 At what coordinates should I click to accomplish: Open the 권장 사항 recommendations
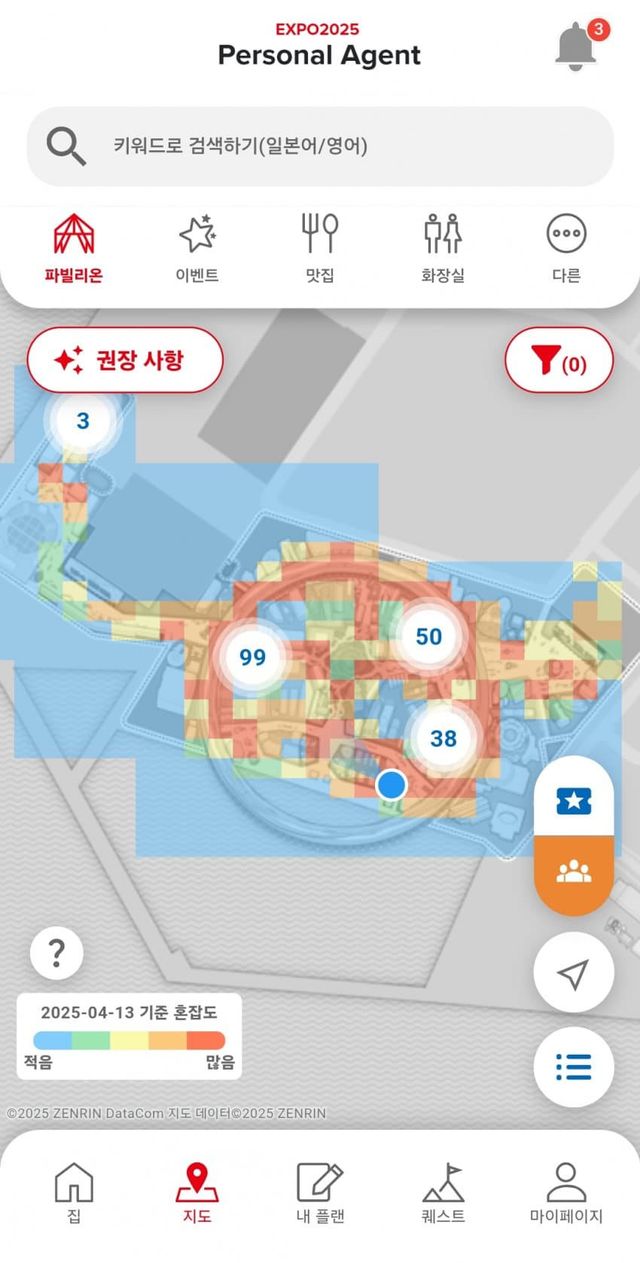click(125, 360)
